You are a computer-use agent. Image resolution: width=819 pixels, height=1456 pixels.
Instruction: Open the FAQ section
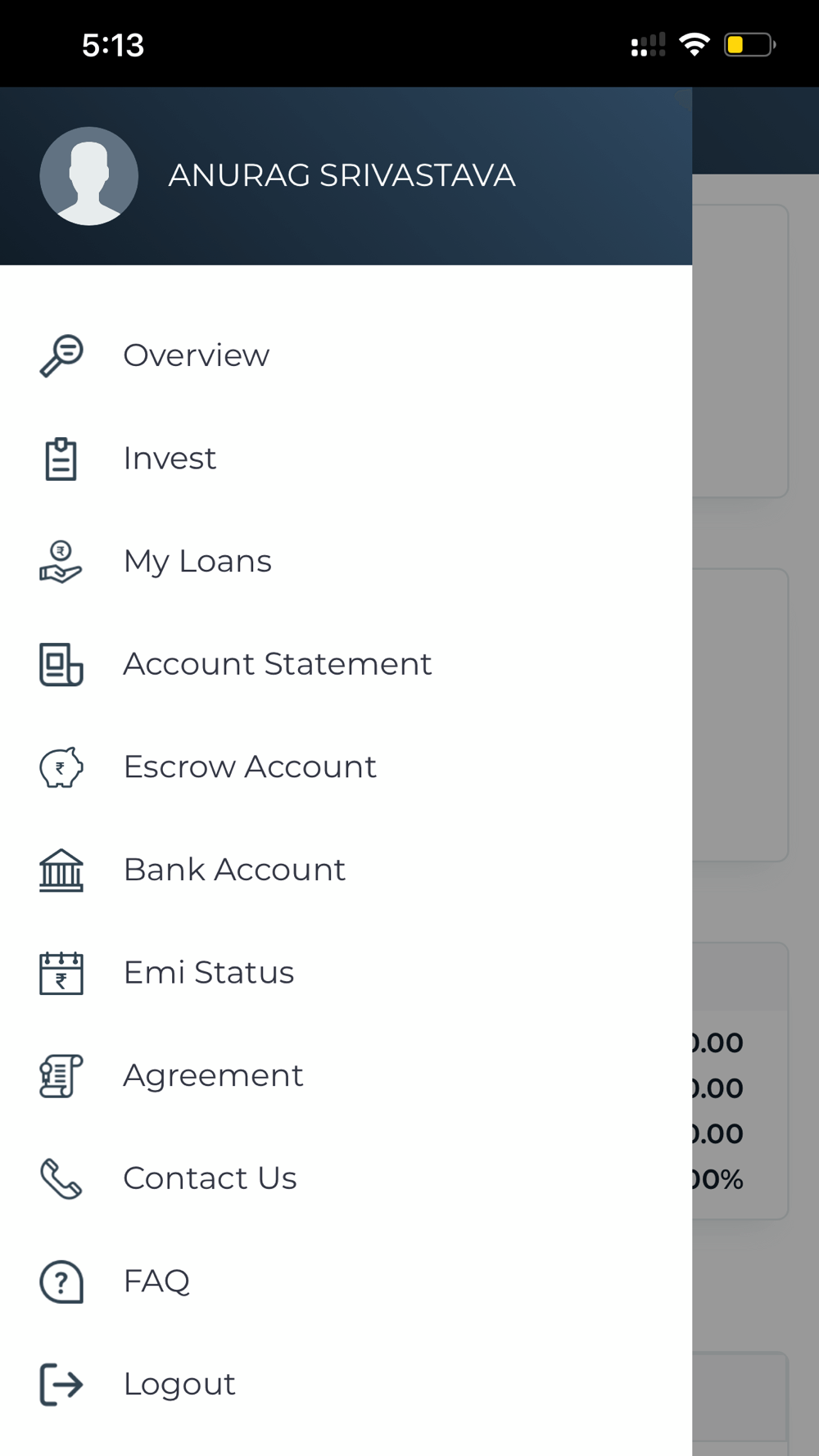(x=346, y=1282)
